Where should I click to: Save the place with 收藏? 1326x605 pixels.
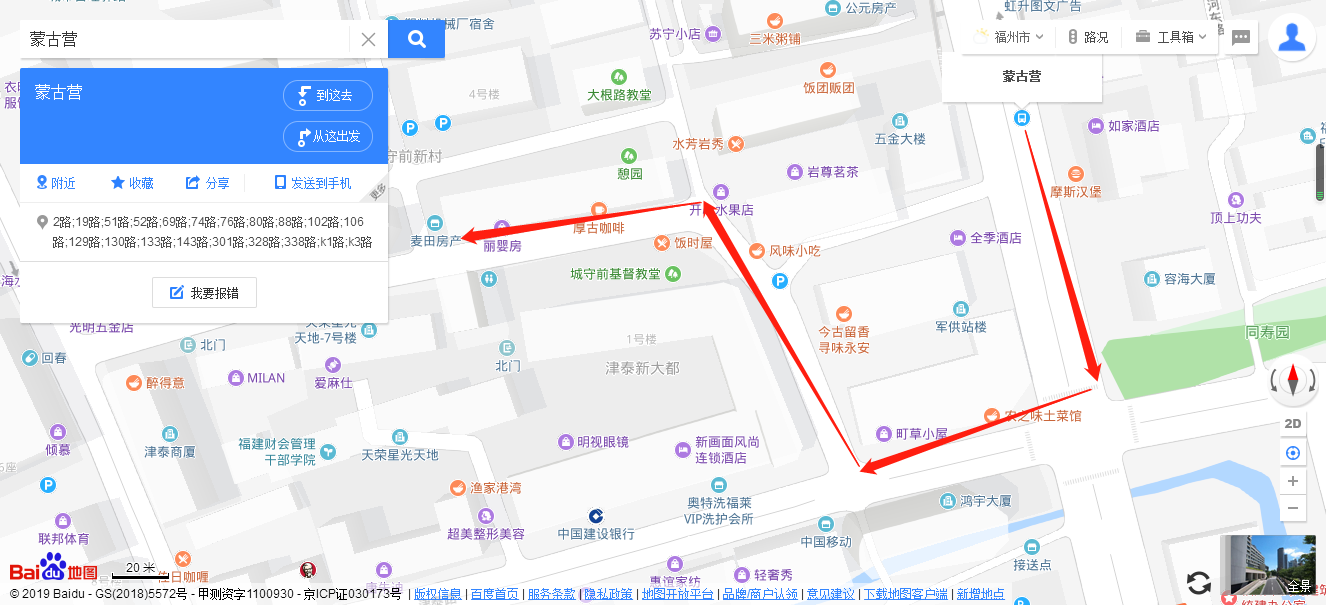(x=132, y=183)
